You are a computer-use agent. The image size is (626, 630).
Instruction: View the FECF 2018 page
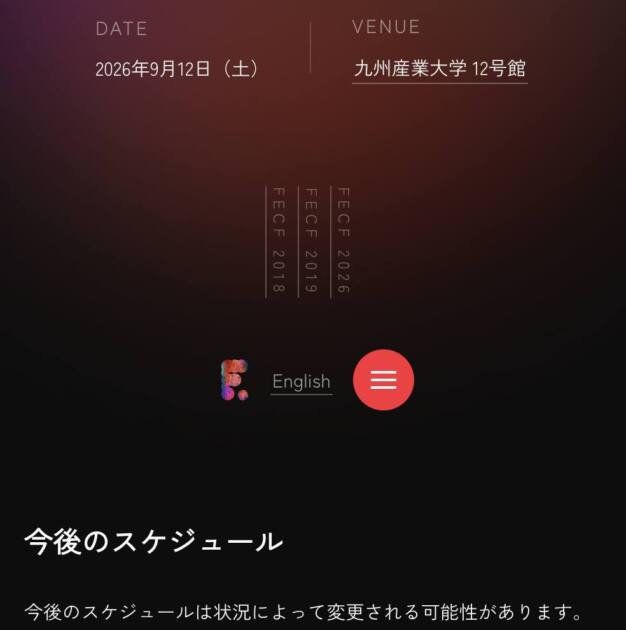277,241
